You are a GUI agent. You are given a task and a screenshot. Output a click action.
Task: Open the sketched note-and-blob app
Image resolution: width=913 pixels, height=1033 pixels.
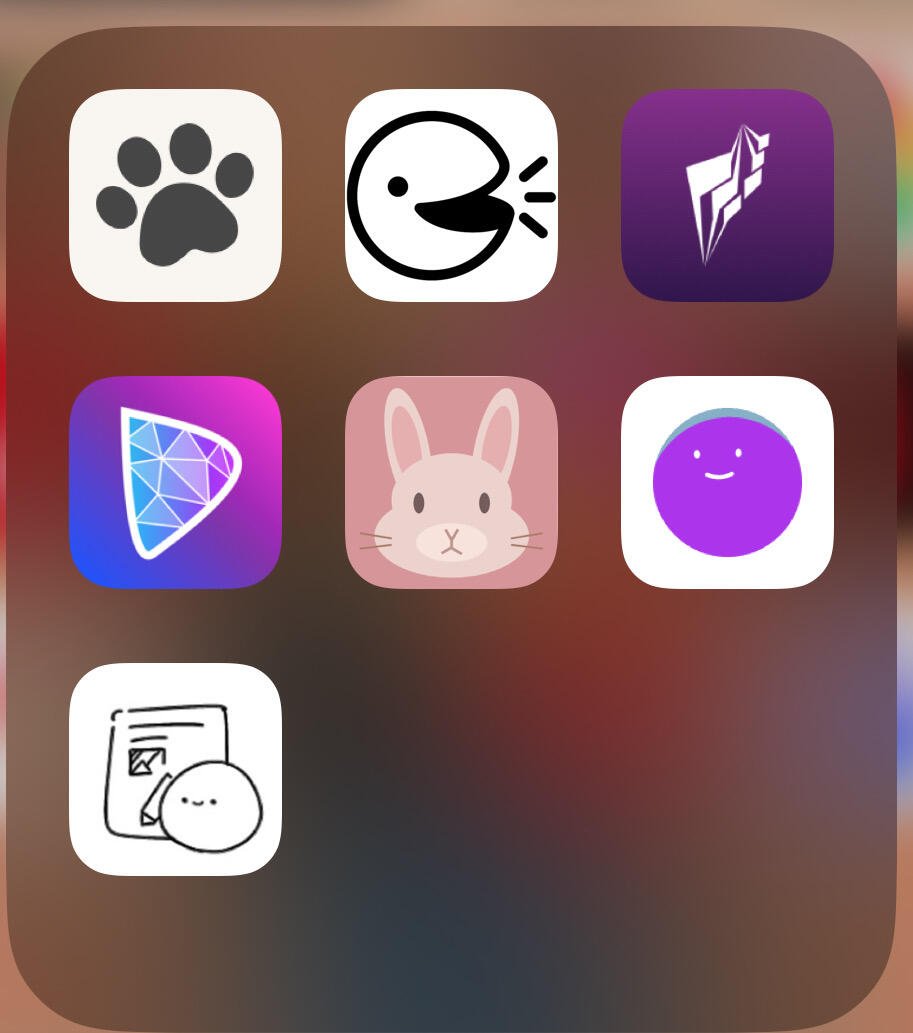tap(175, 769)
